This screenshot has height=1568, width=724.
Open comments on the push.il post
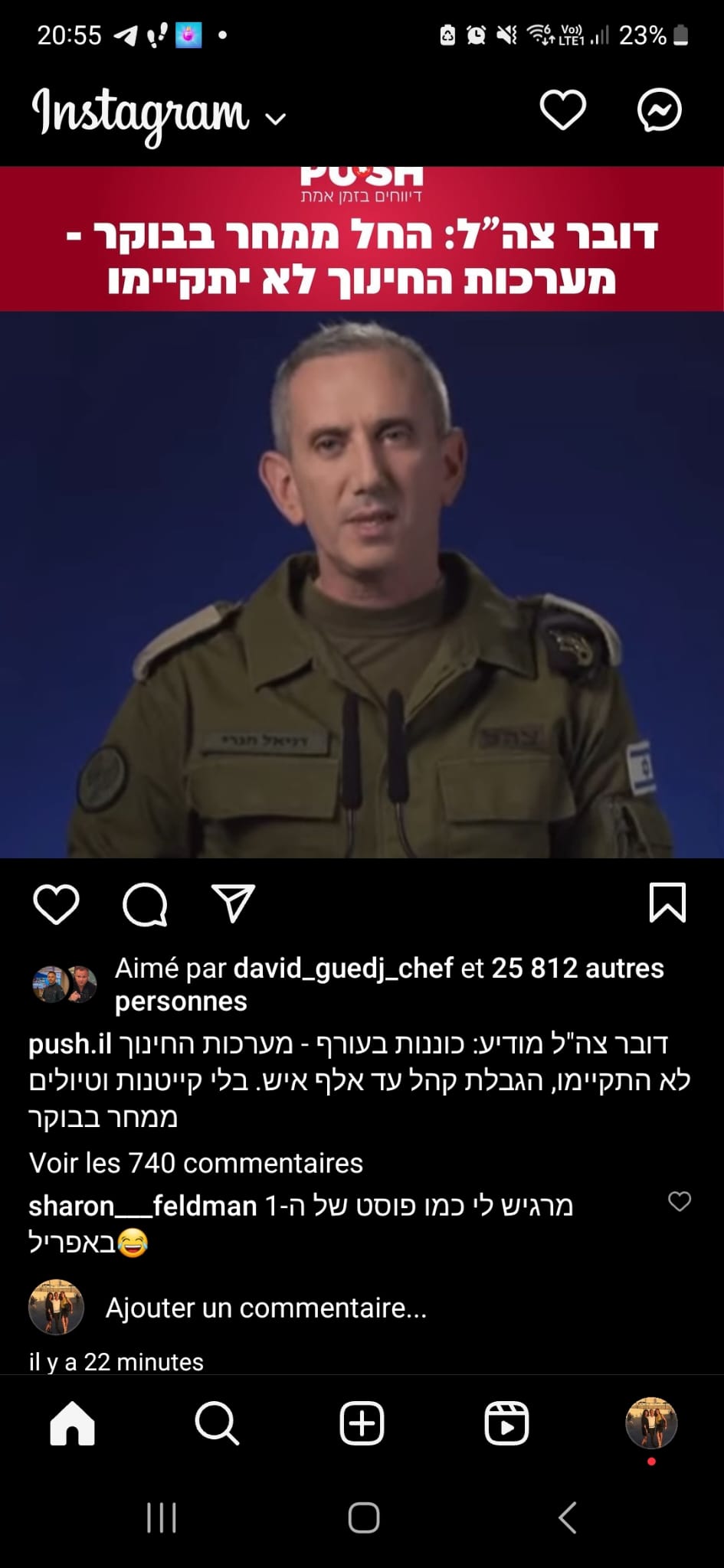(x=145, y=904)
